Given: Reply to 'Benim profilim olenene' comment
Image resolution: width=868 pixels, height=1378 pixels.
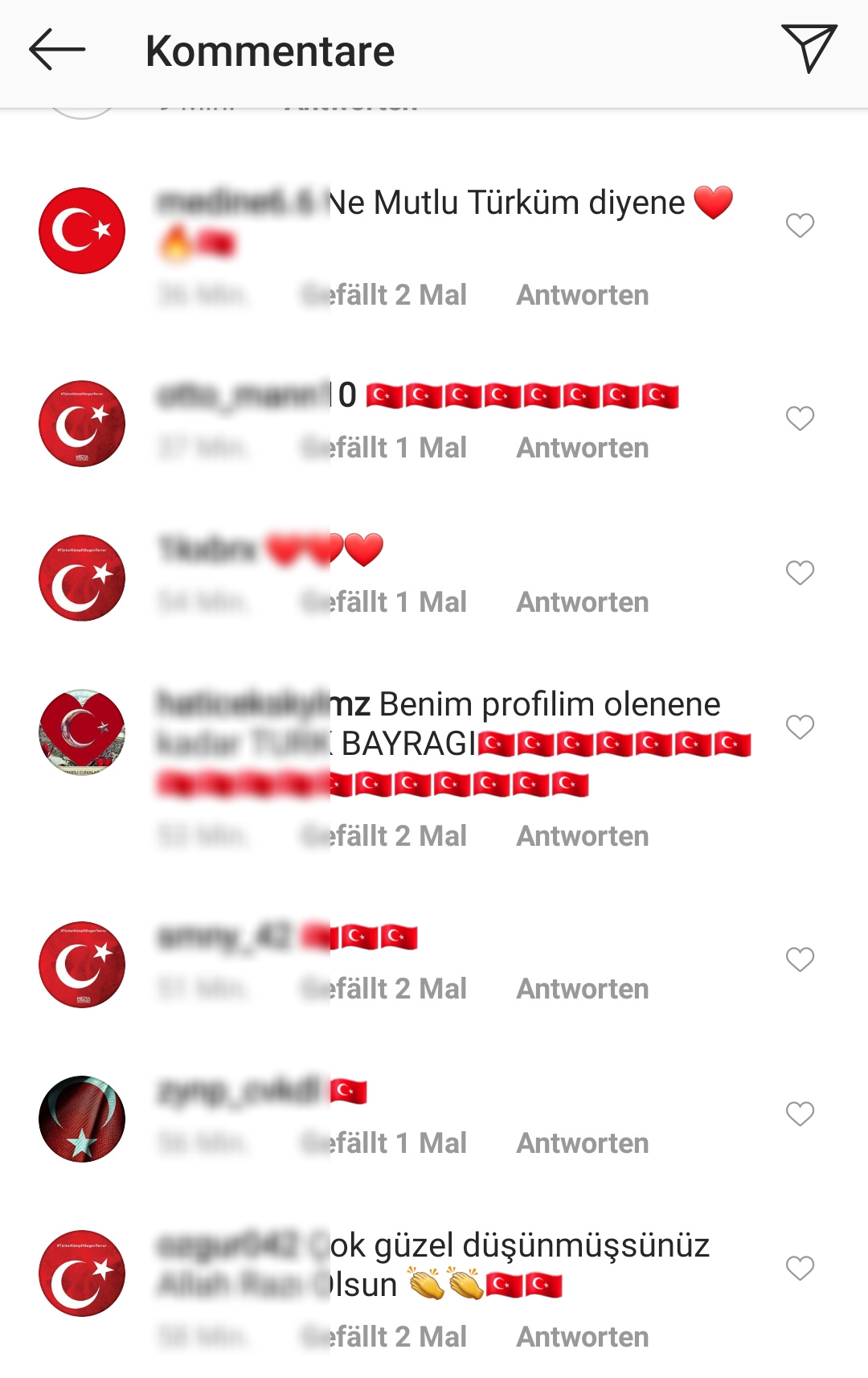Looking at the screenshot, I should (582, 836).
